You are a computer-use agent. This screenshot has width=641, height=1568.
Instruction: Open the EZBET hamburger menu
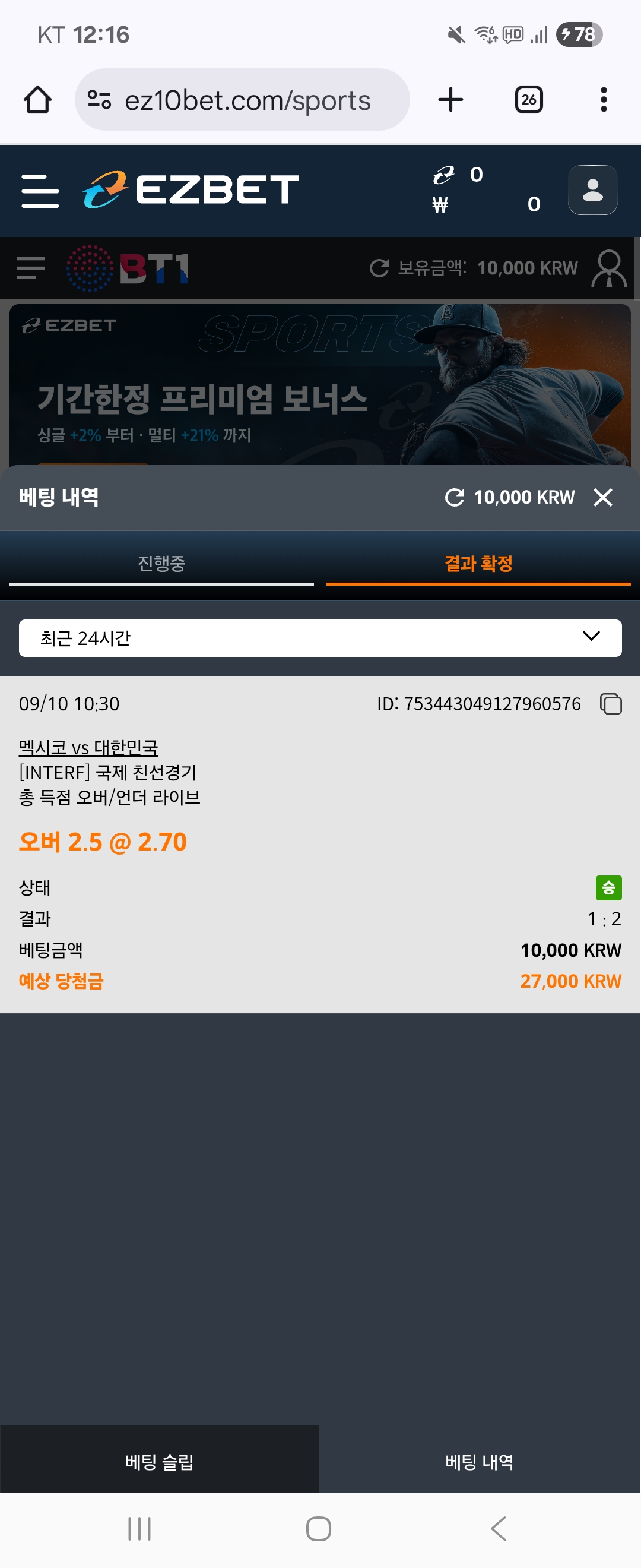coord(40,191)
